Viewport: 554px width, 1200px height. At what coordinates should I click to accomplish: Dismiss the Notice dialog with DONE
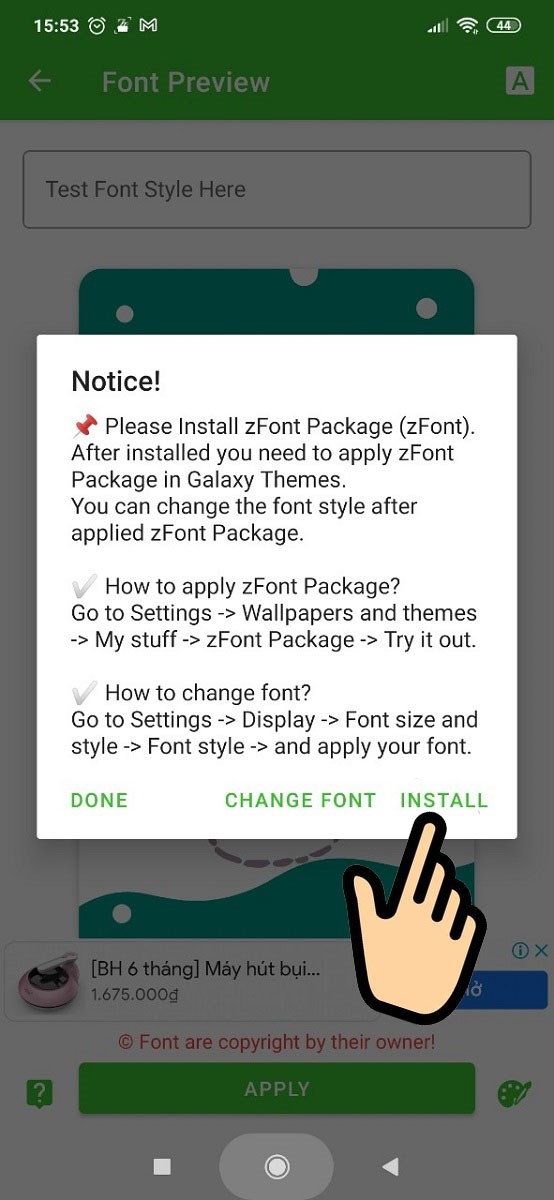pos(99,800)
